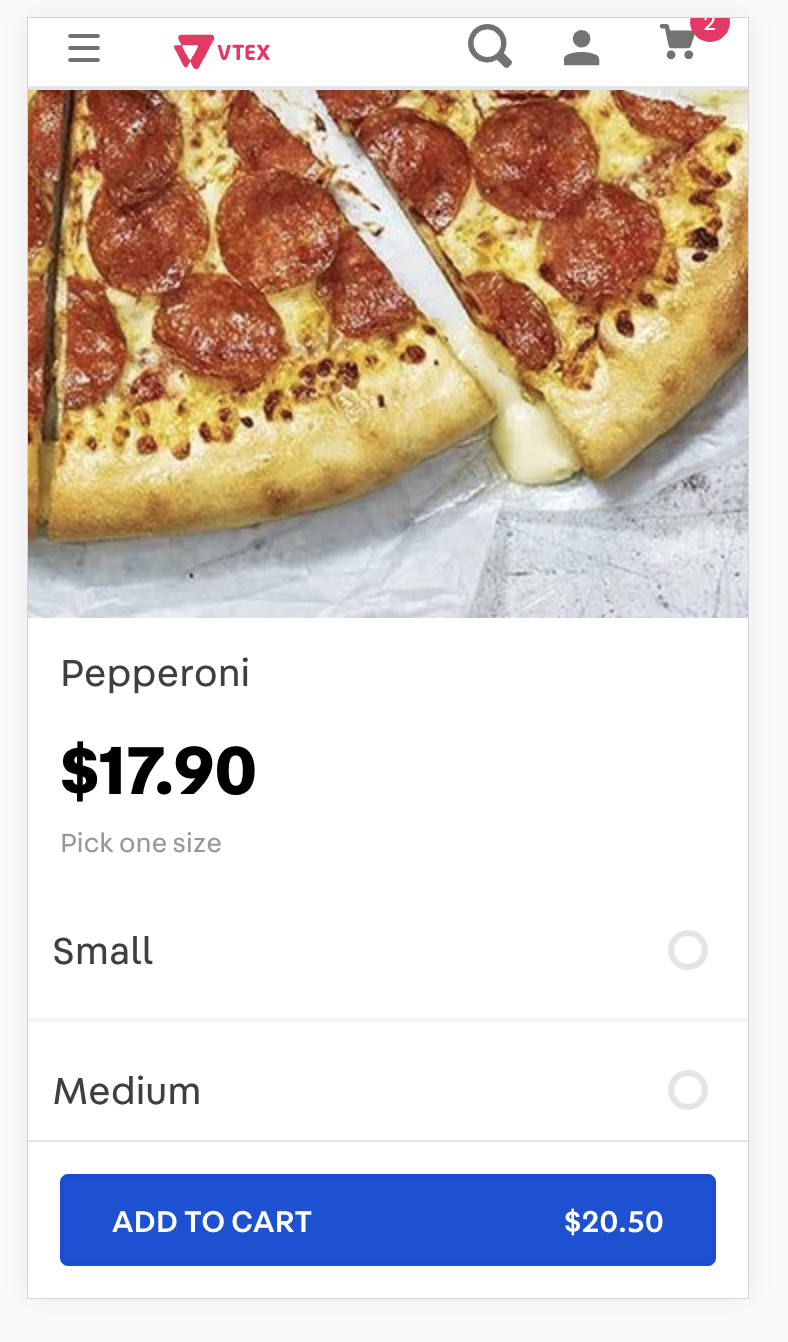Add the Pepperoni pizza to cart
This screenshot has width=788, height=1342.
(388, 1220)
